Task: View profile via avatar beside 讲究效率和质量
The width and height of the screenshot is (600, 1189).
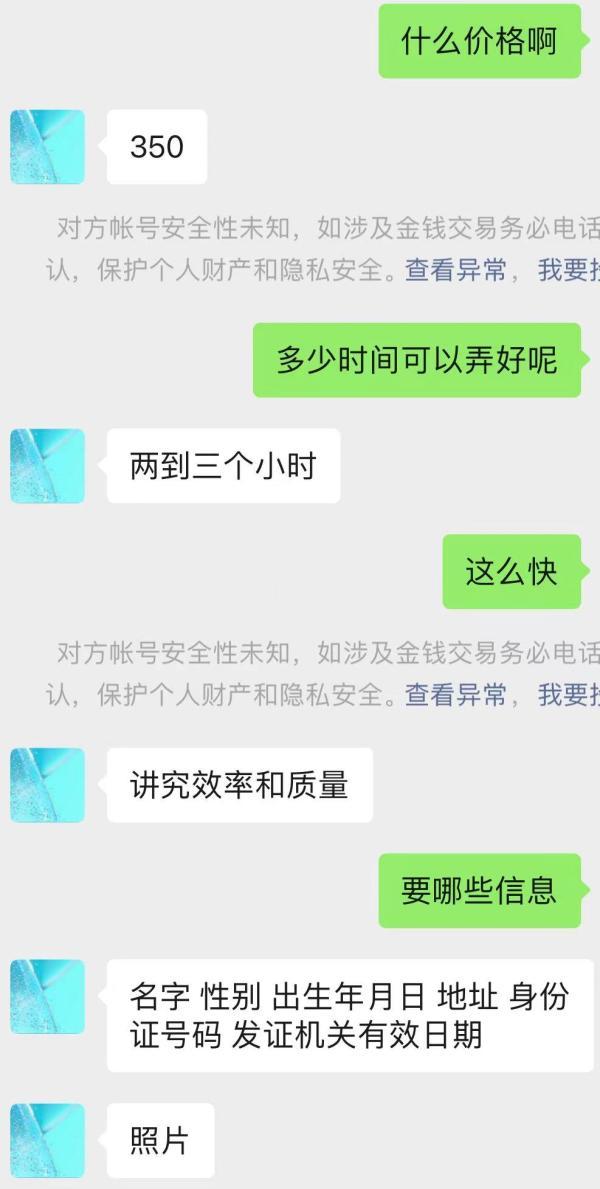Action: coord(47,785)
